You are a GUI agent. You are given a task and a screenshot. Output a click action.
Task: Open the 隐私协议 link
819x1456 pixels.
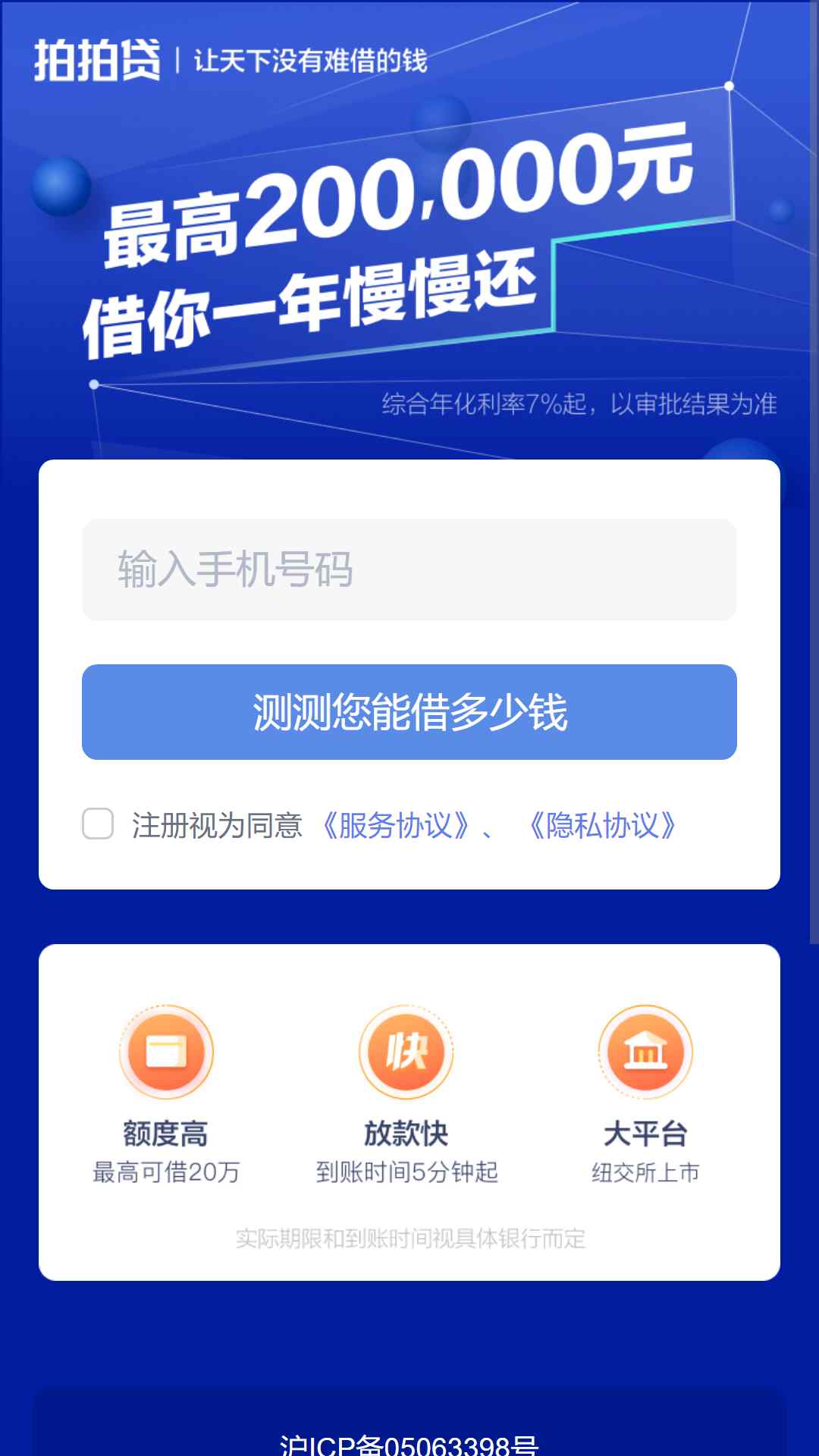pyautogui.click(x=603, y=825)
